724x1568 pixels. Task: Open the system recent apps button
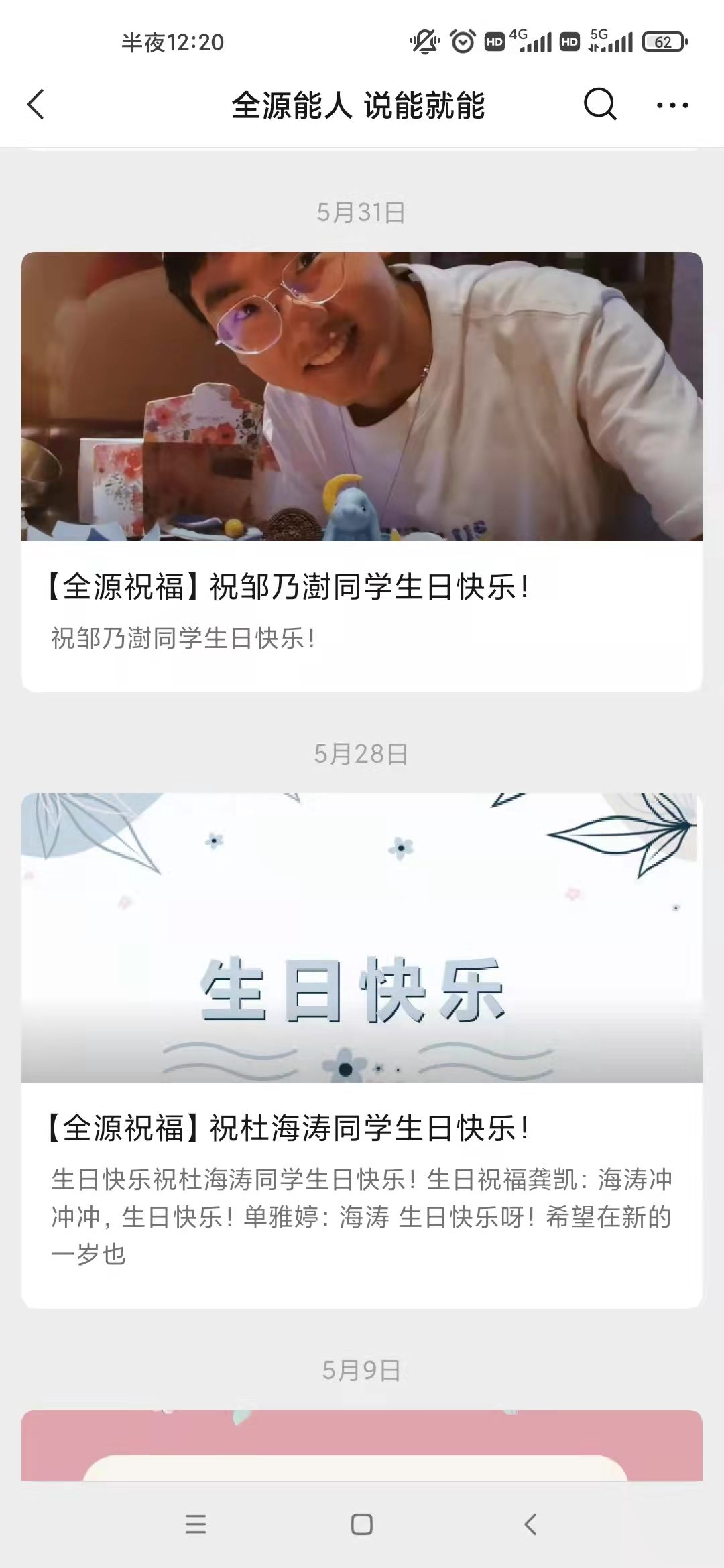click(x=196, y=1524)
